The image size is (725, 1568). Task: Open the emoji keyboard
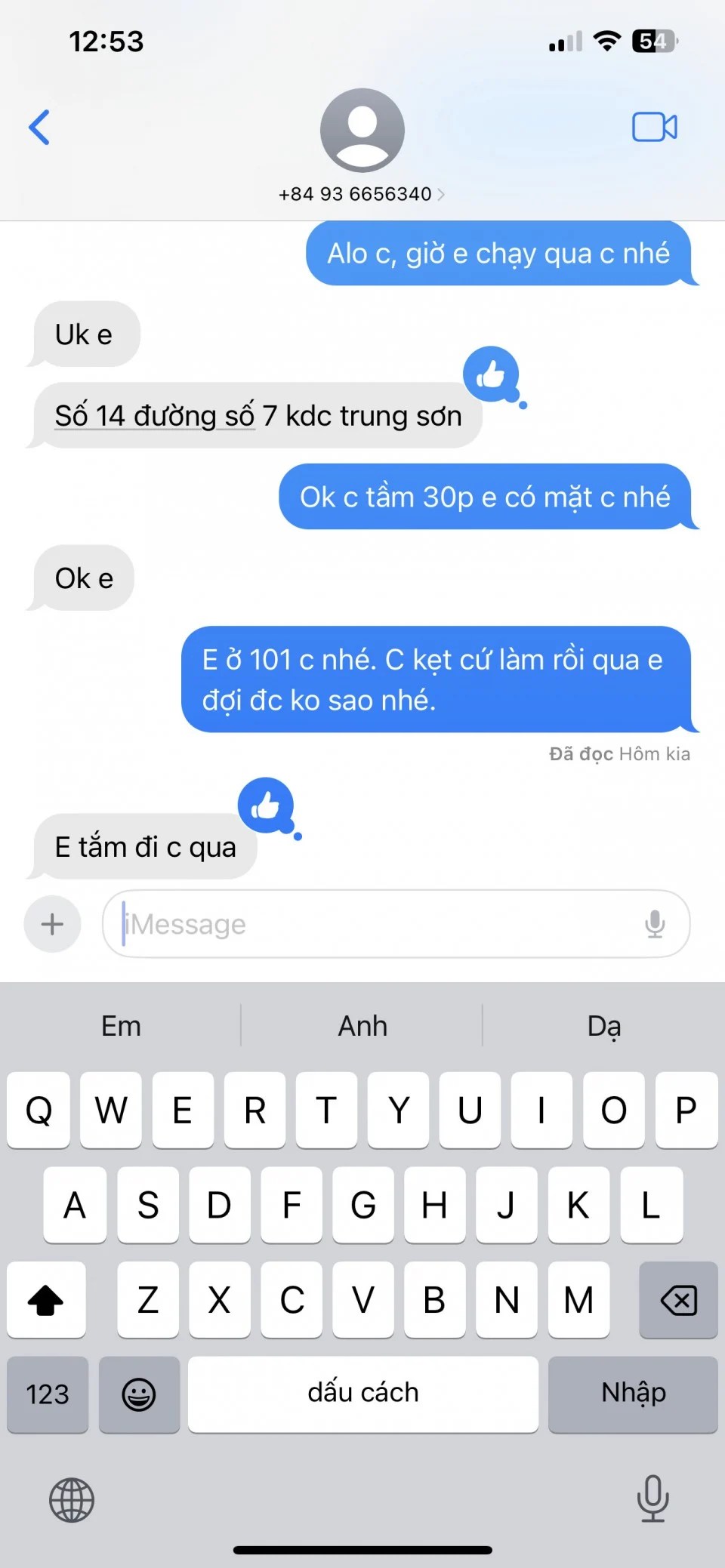[139, 1394]
